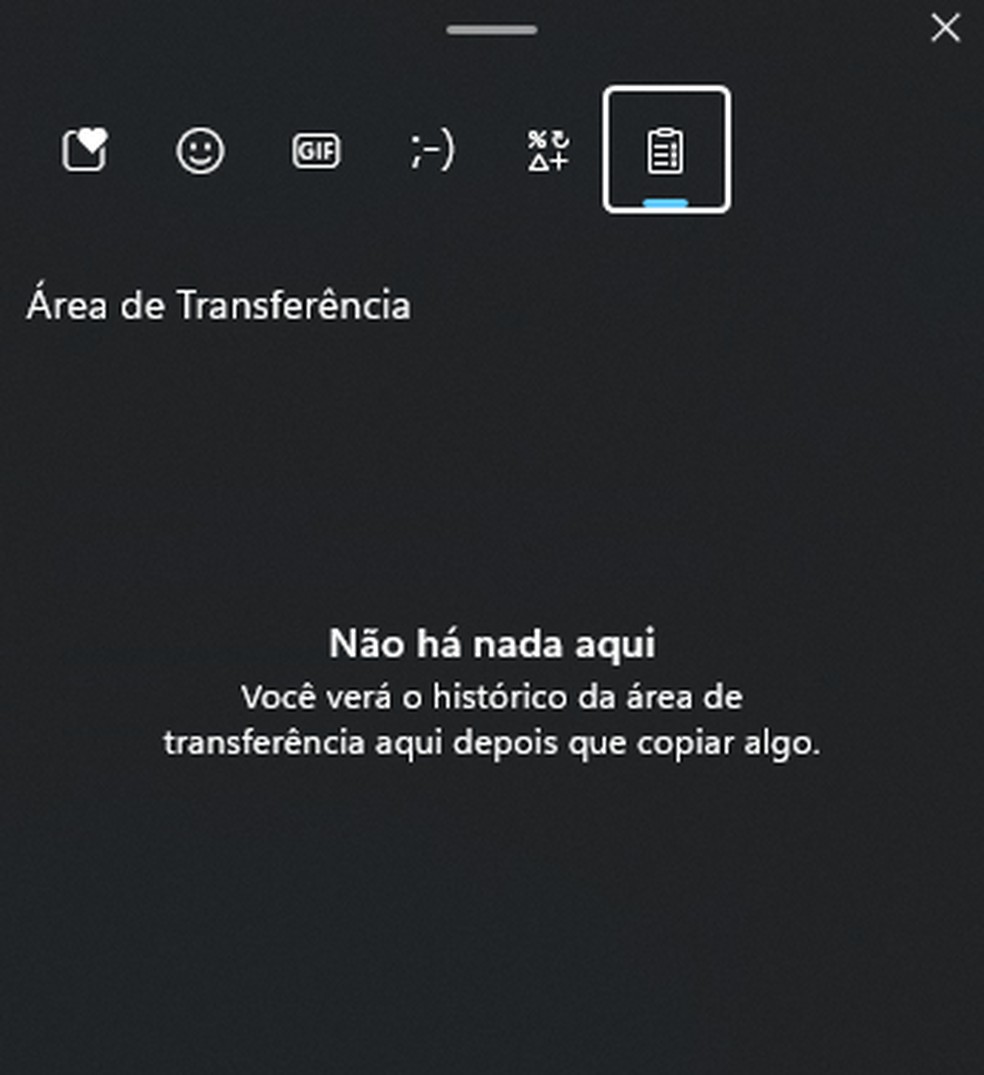The height and width of the screenshot is (1075, 984).
Task: Select the stickers heart icon
Action: tap(84, 148)
